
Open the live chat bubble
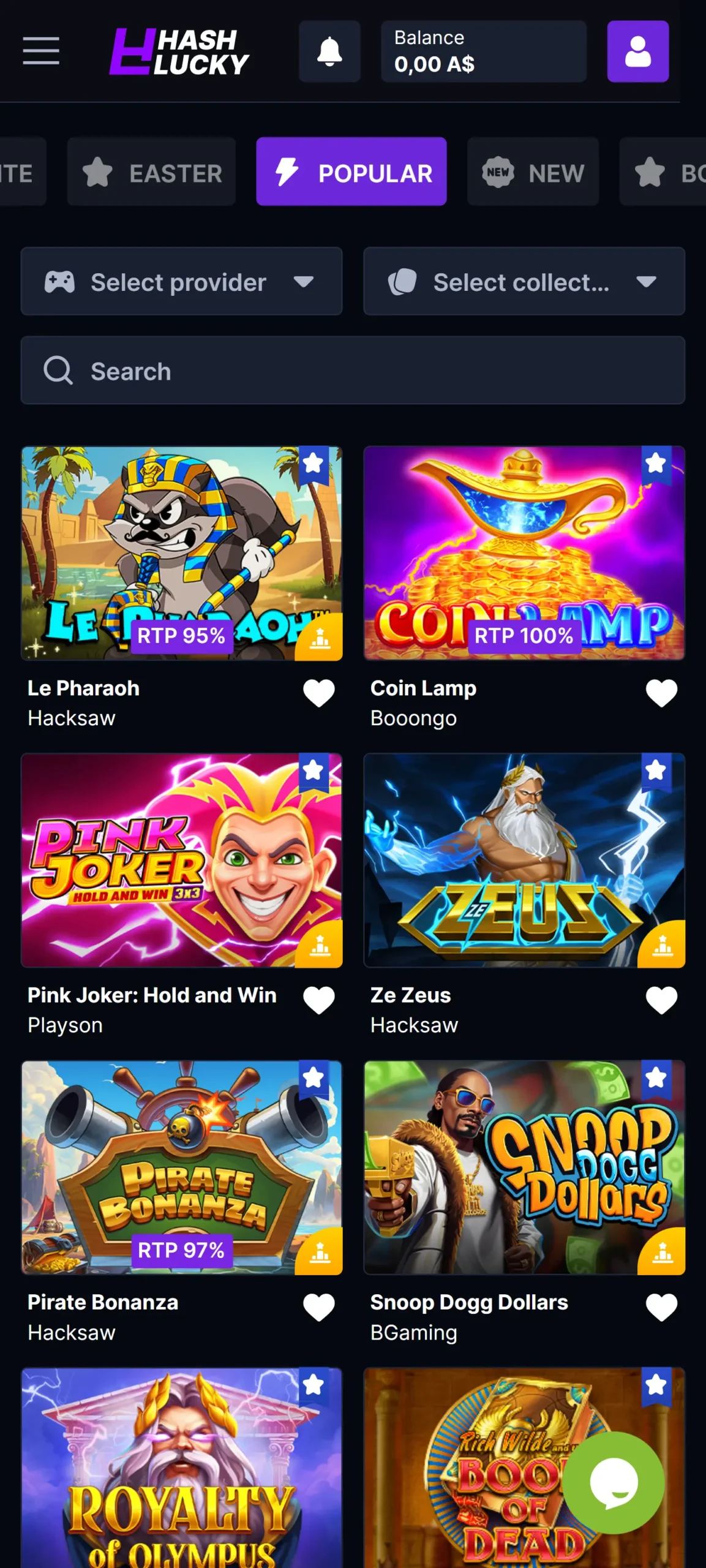coord(613,1483)
